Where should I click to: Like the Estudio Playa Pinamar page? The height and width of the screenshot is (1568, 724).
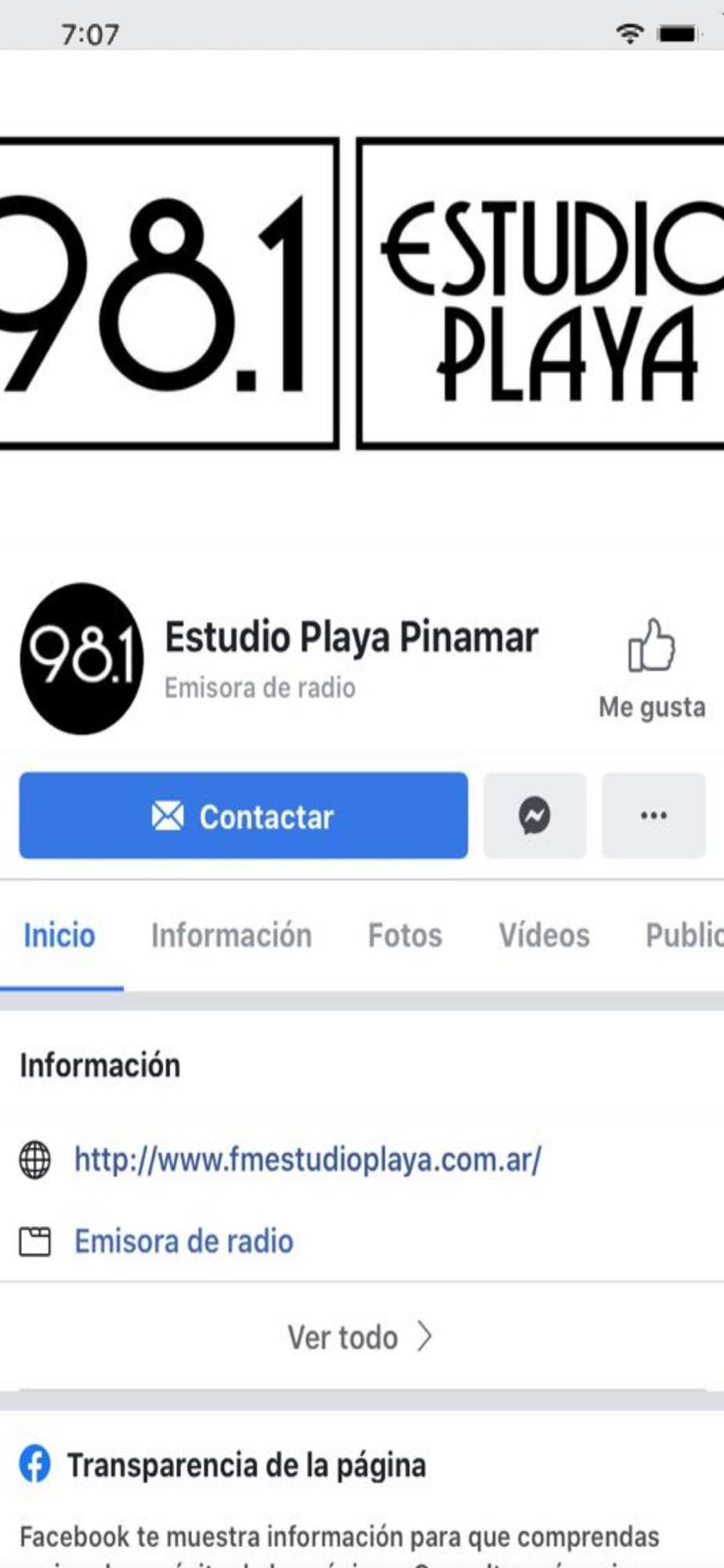coord(651,667)
